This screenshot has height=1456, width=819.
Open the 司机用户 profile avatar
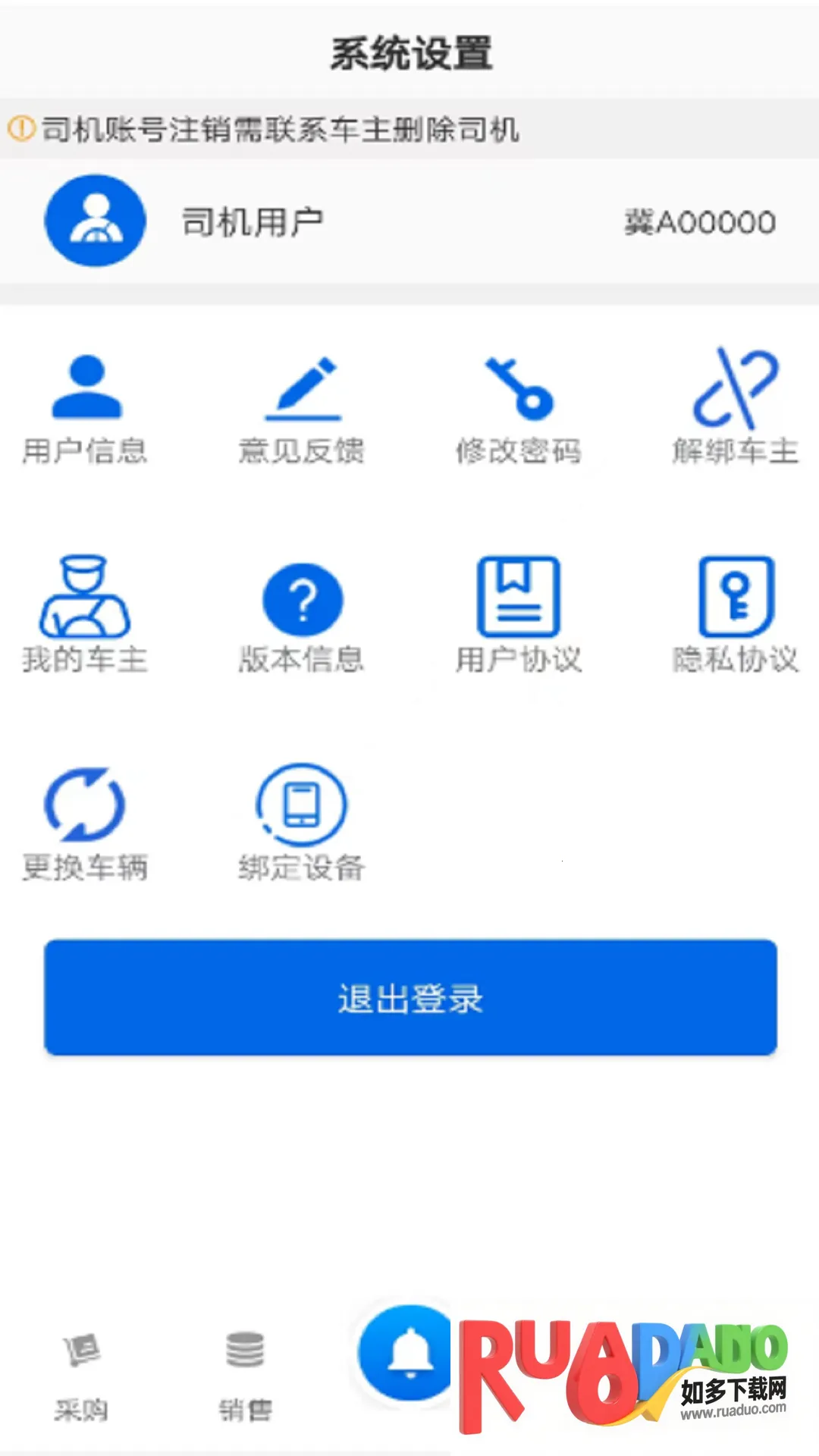coord(96,221)
